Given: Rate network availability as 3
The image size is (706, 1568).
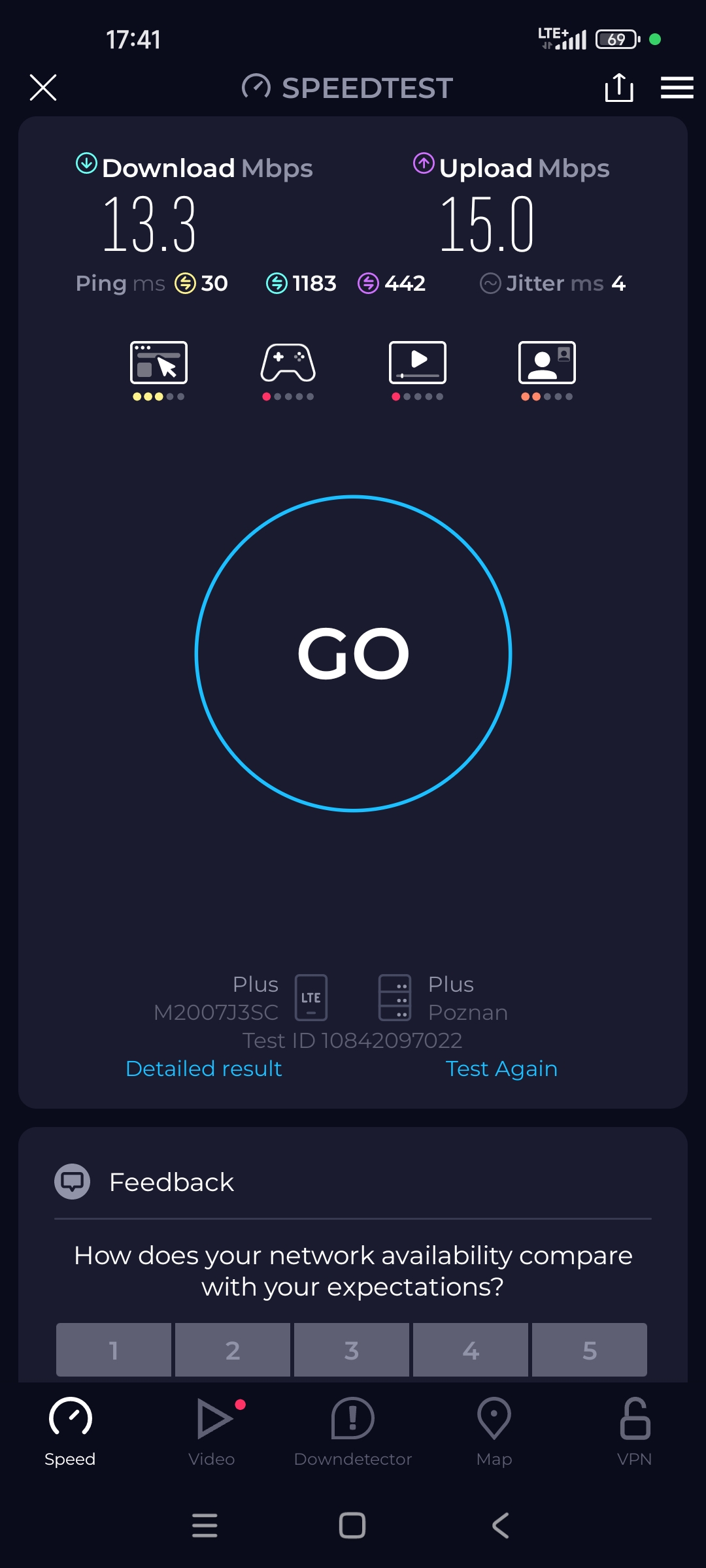Looking at the screenshot, I should click(x=352, y=1350).
